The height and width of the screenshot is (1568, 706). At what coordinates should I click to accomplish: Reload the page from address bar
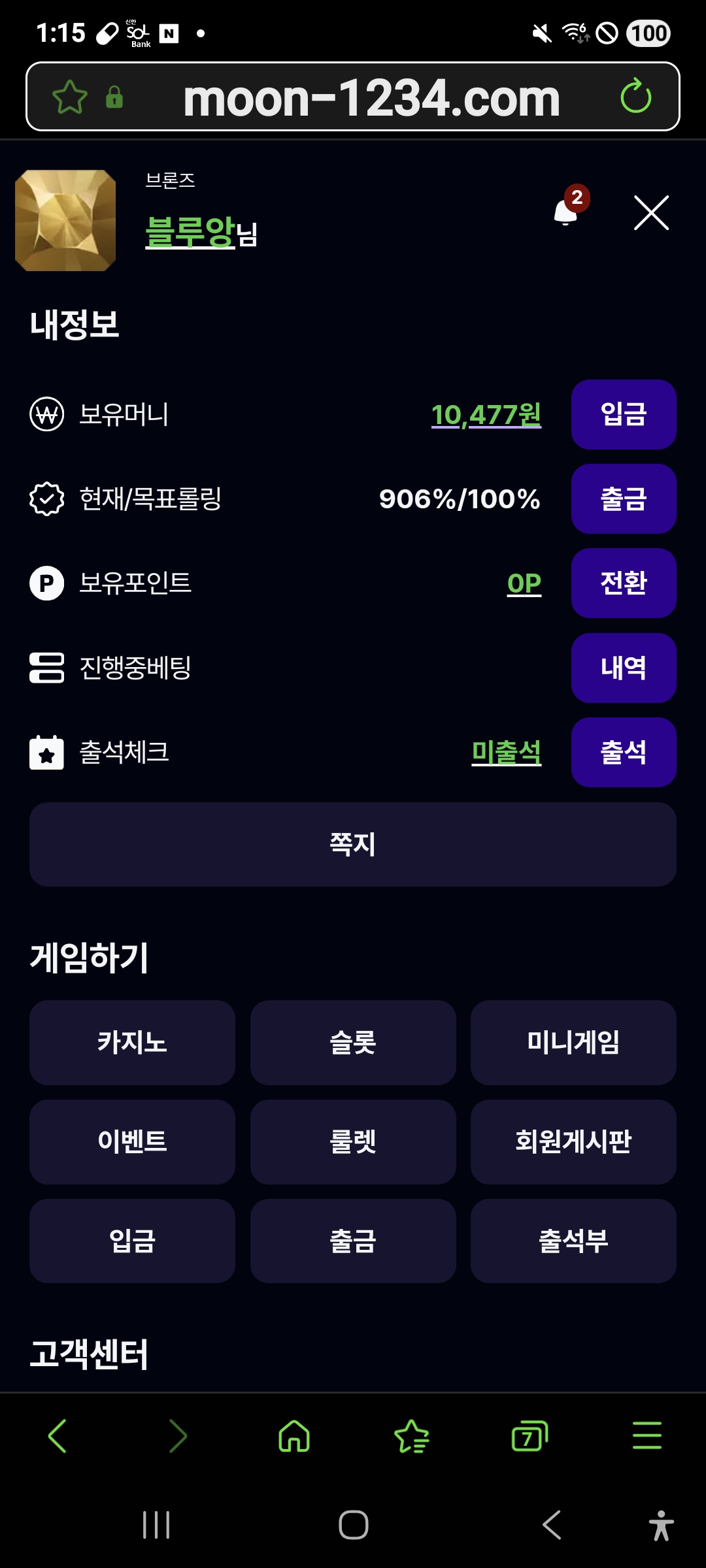point(636,97)
